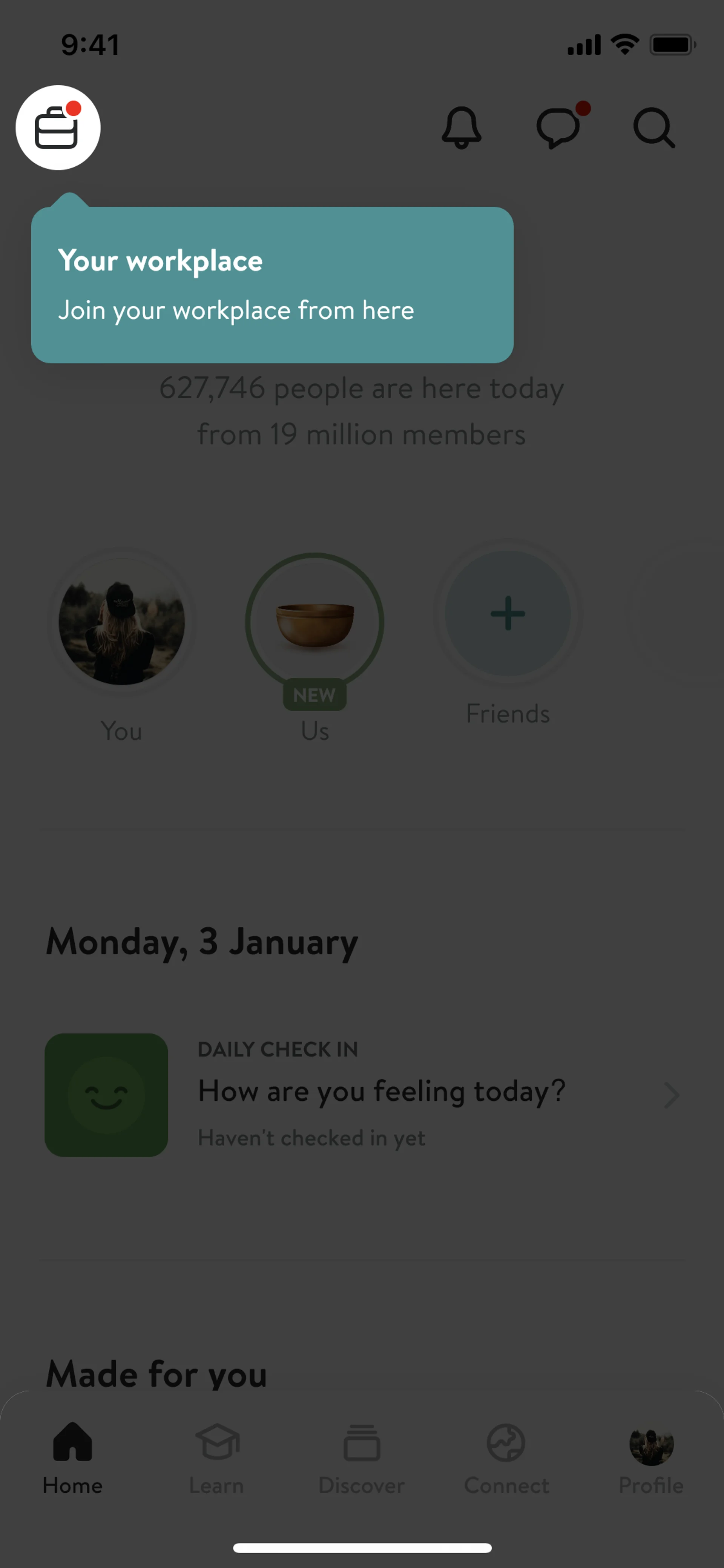Tap the Your workplace tooltip
The image size is (724, 1568).
(x=272, y=285)
